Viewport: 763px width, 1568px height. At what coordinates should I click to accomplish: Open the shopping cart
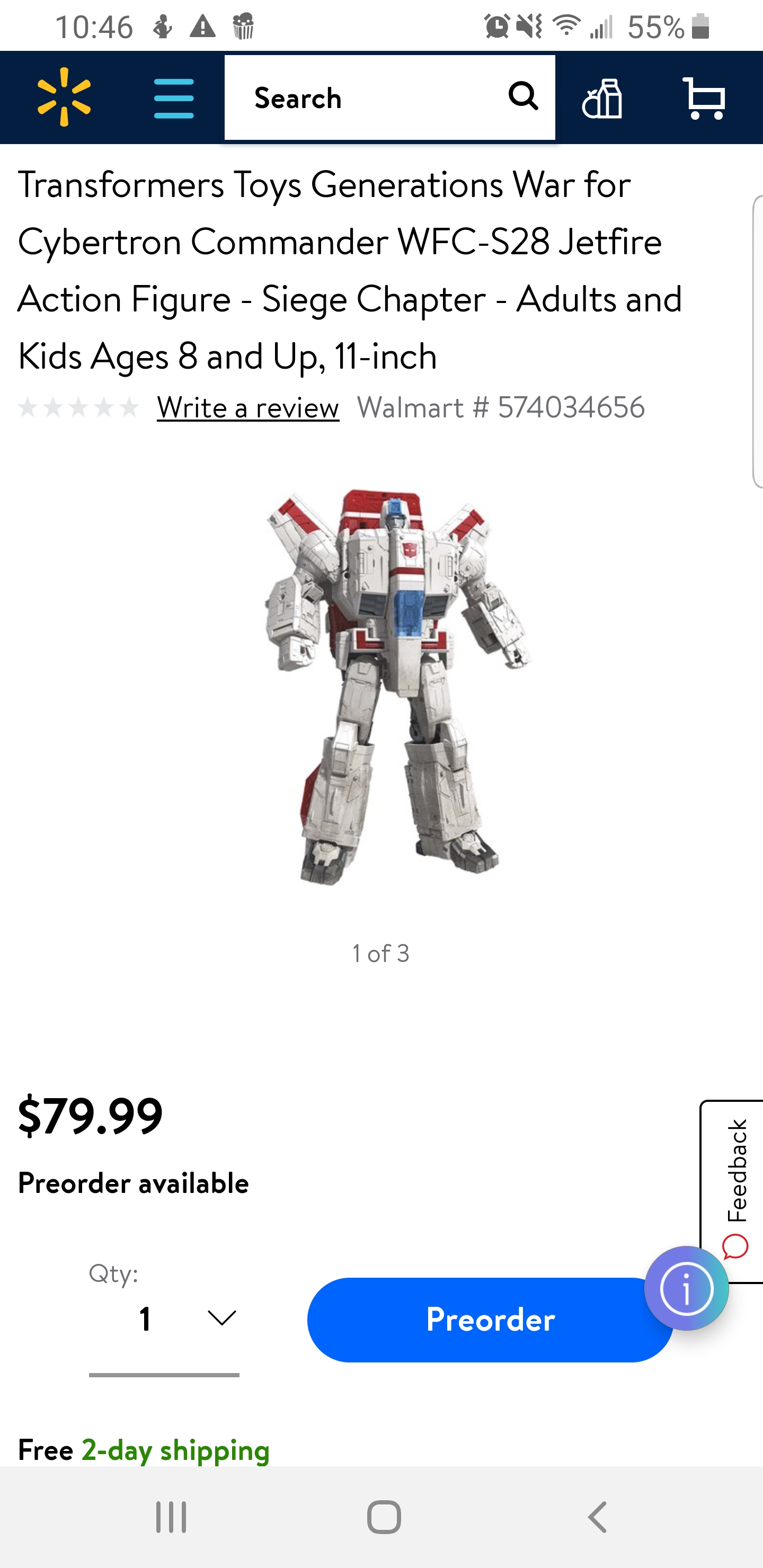[704, 98]
